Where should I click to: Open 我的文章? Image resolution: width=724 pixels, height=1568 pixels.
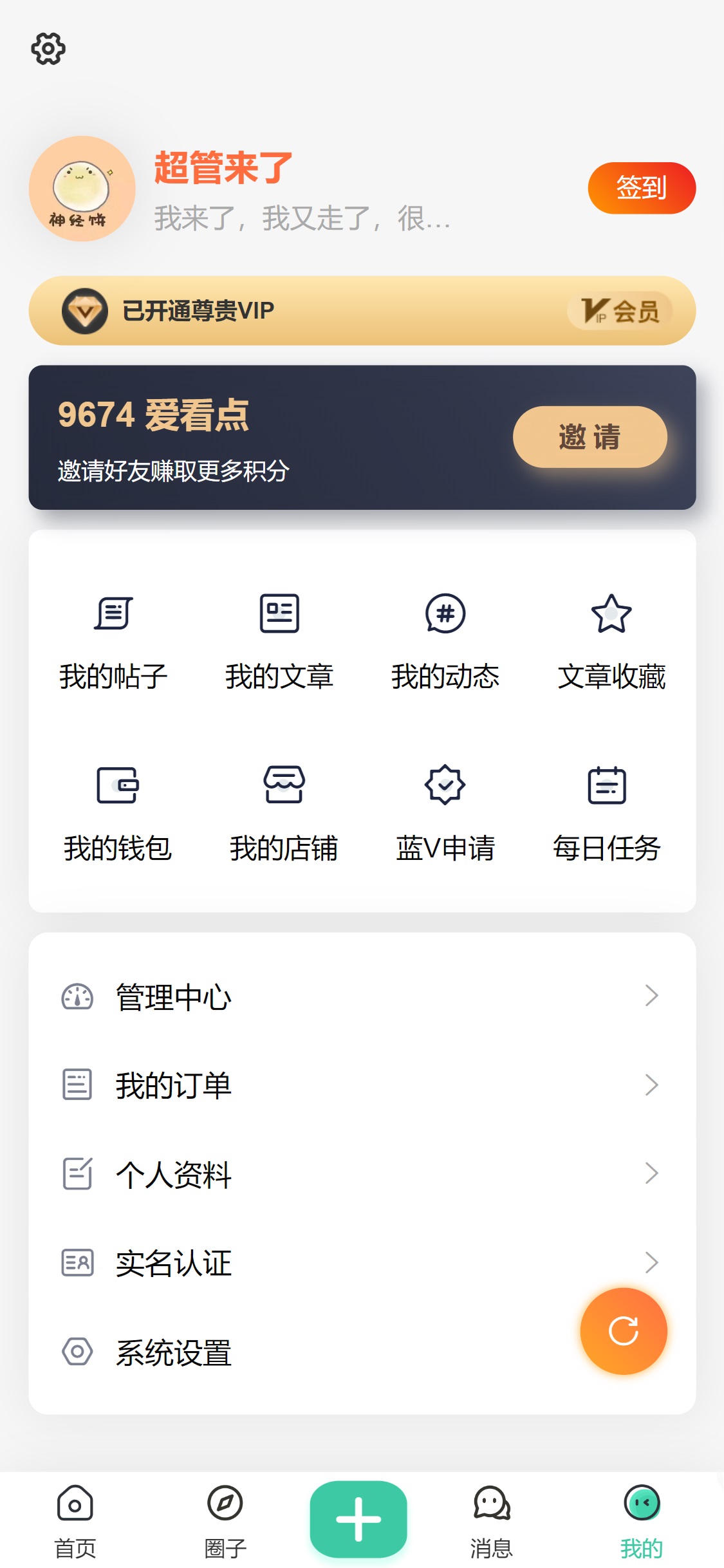[279, 640]
